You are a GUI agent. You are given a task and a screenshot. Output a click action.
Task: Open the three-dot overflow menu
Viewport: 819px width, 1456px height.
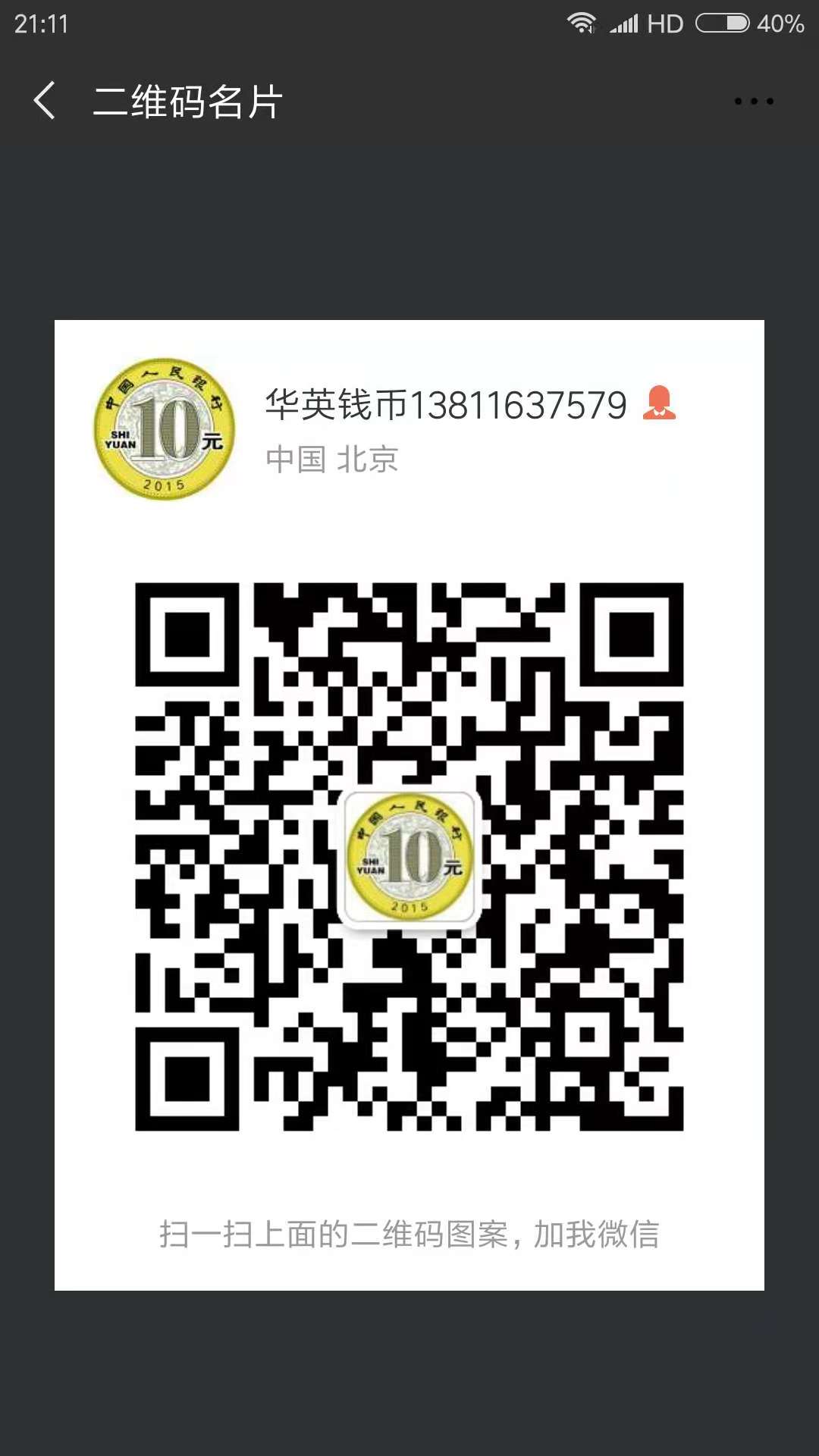click(754, 101)
